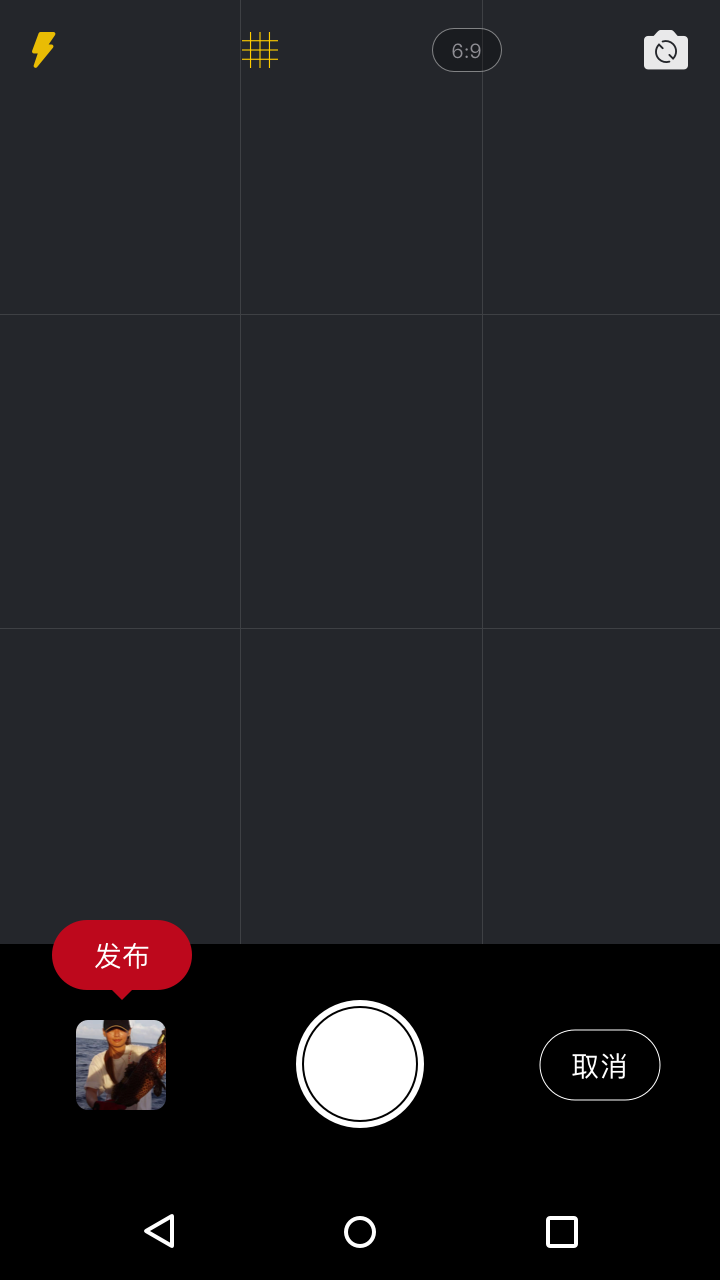The width and height of the screenshot is (720, 1280).
Task: Tap the Android home circle control
Action: tap(360, 1231)
